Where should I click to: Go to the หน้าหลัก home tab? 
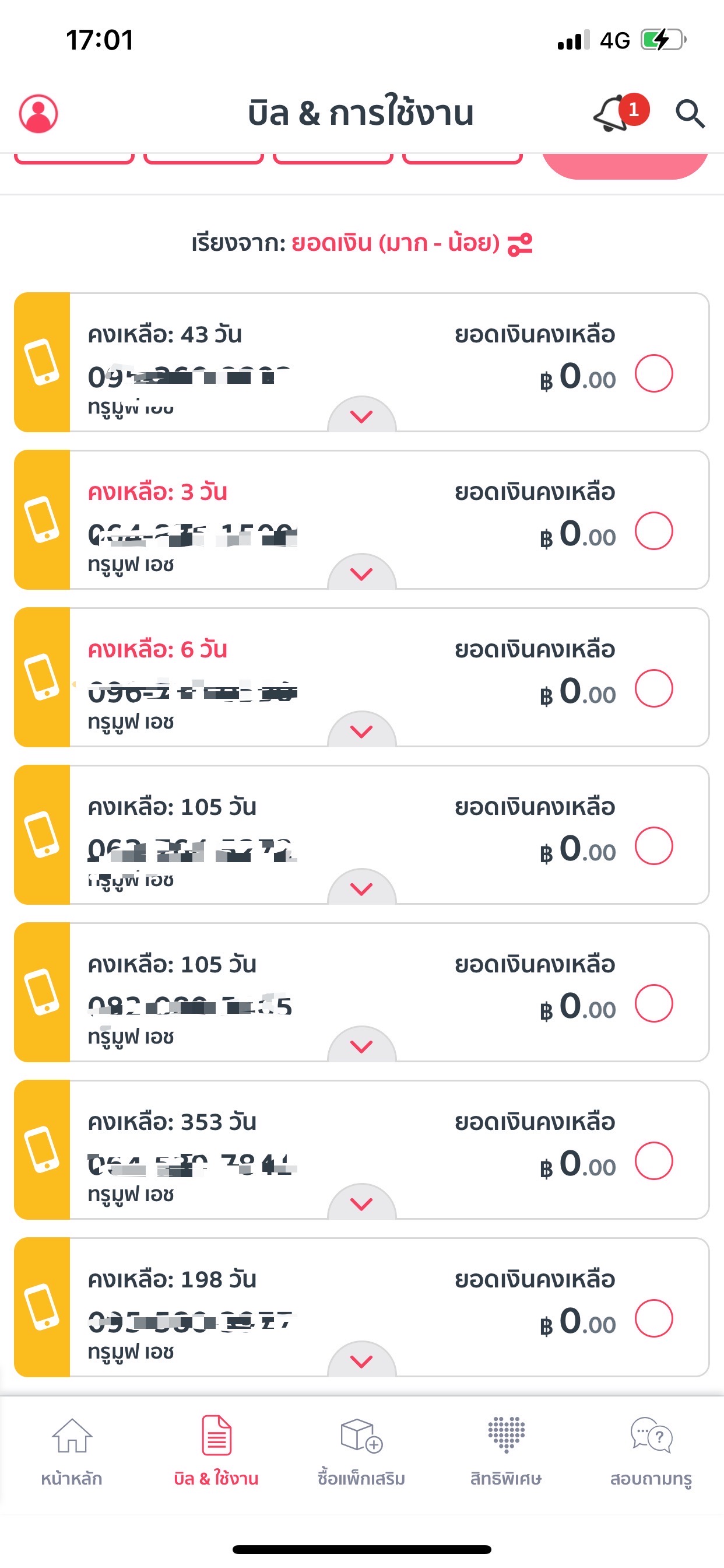(72, 1452)
